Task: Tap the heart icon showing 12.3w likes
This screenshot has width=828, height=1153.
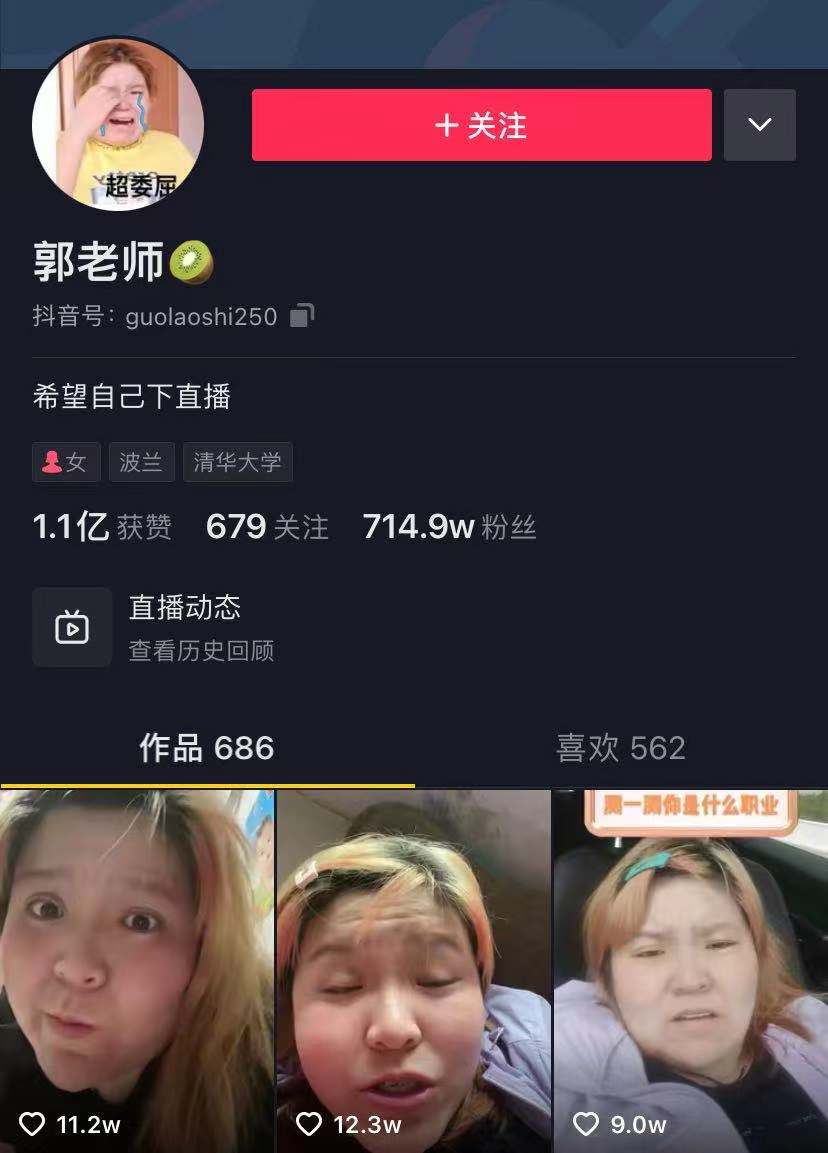Action: point(308,1124)
